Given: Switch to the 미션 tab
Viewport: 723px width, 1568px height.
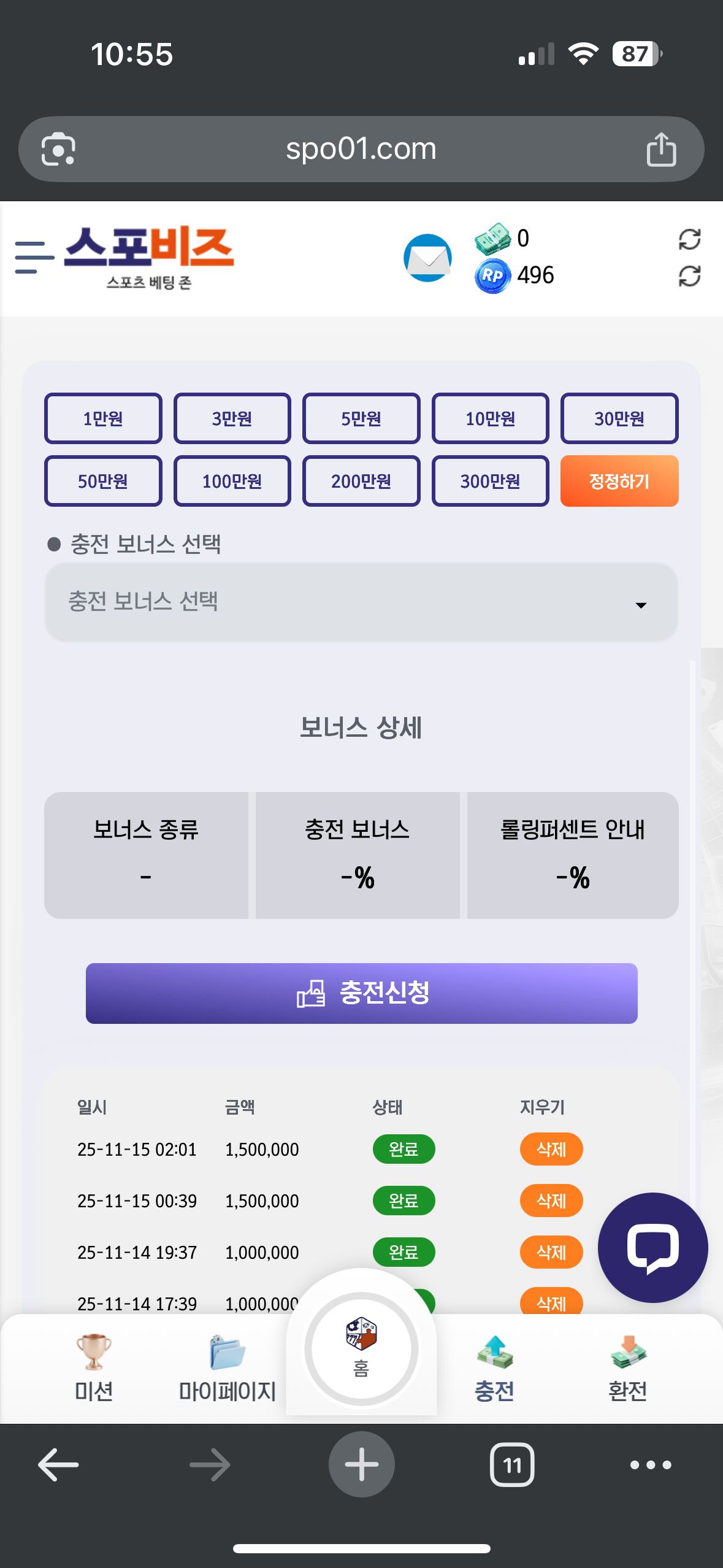Looking at the screenshot, I should [x=94, y=1368].
